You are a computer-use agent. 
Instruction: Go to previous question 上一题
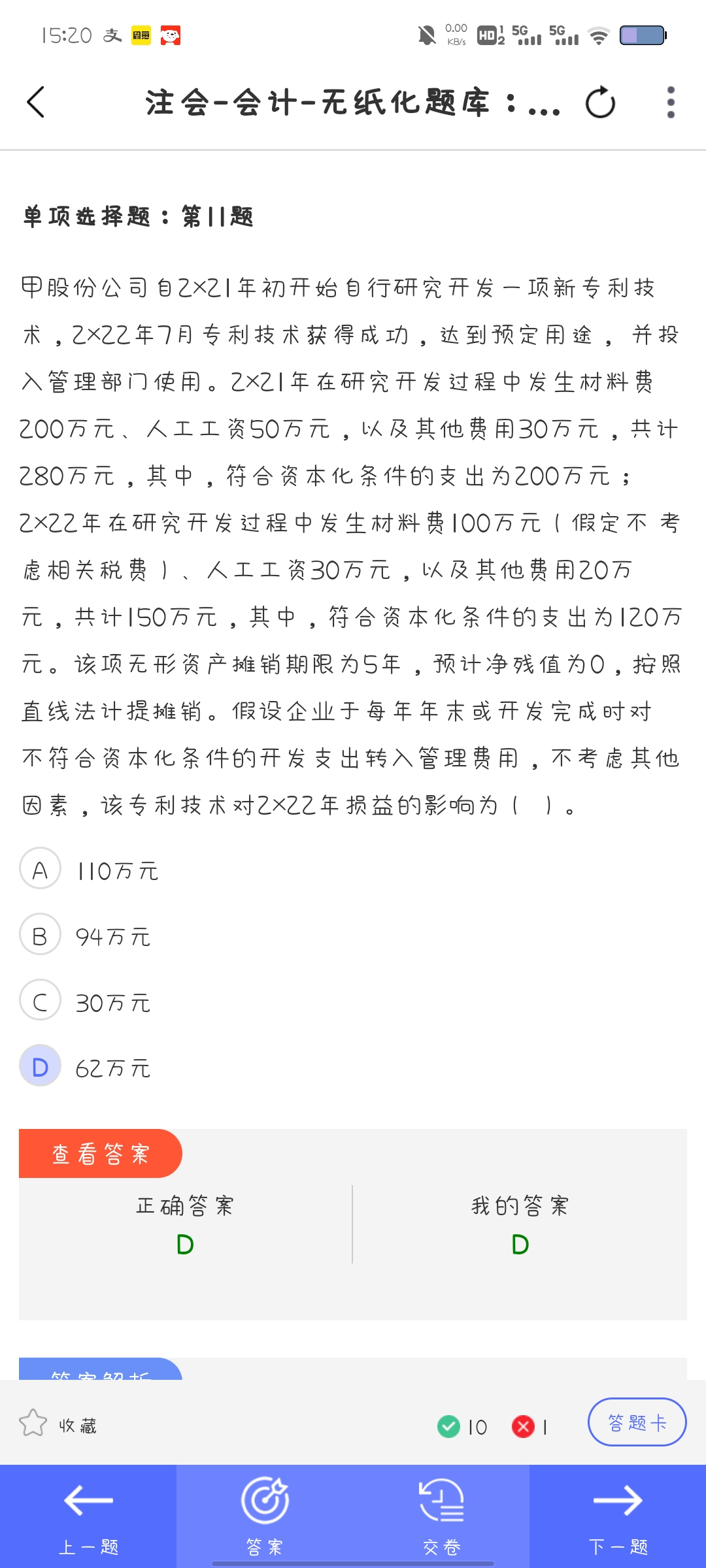(88, 1516)
